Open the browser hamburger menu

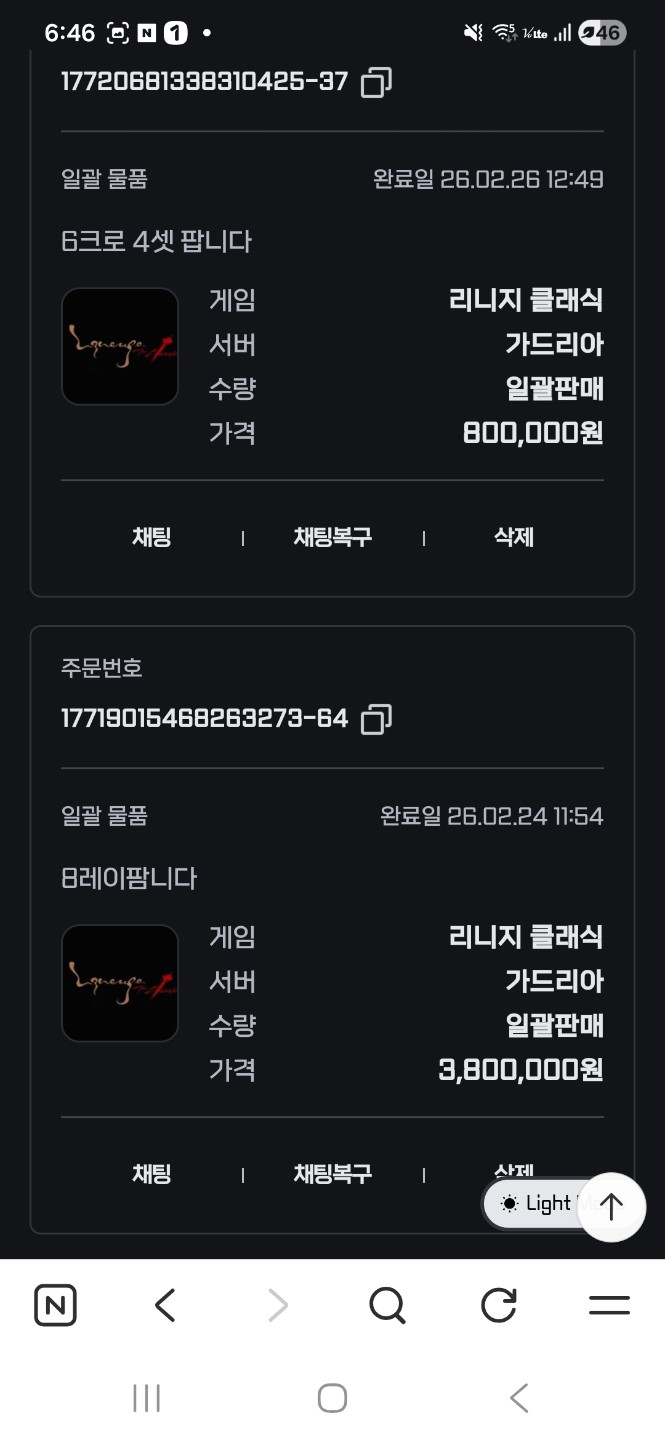pyautogui.click(x=609, y=1305)
